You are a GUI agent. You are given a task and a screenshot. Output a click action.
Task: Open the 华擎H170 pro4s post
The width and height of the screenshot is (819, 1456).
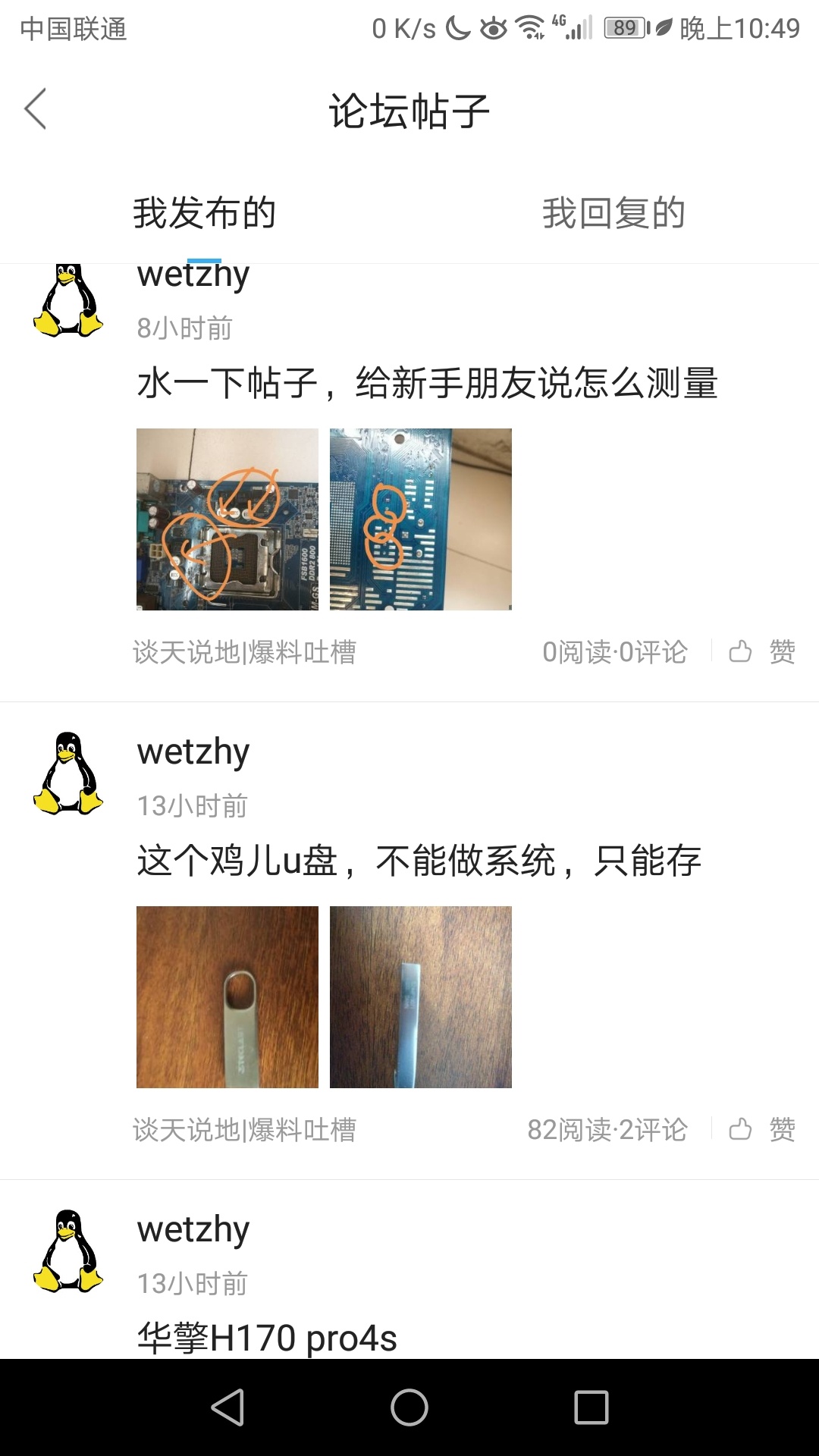tap(267, 1338)
